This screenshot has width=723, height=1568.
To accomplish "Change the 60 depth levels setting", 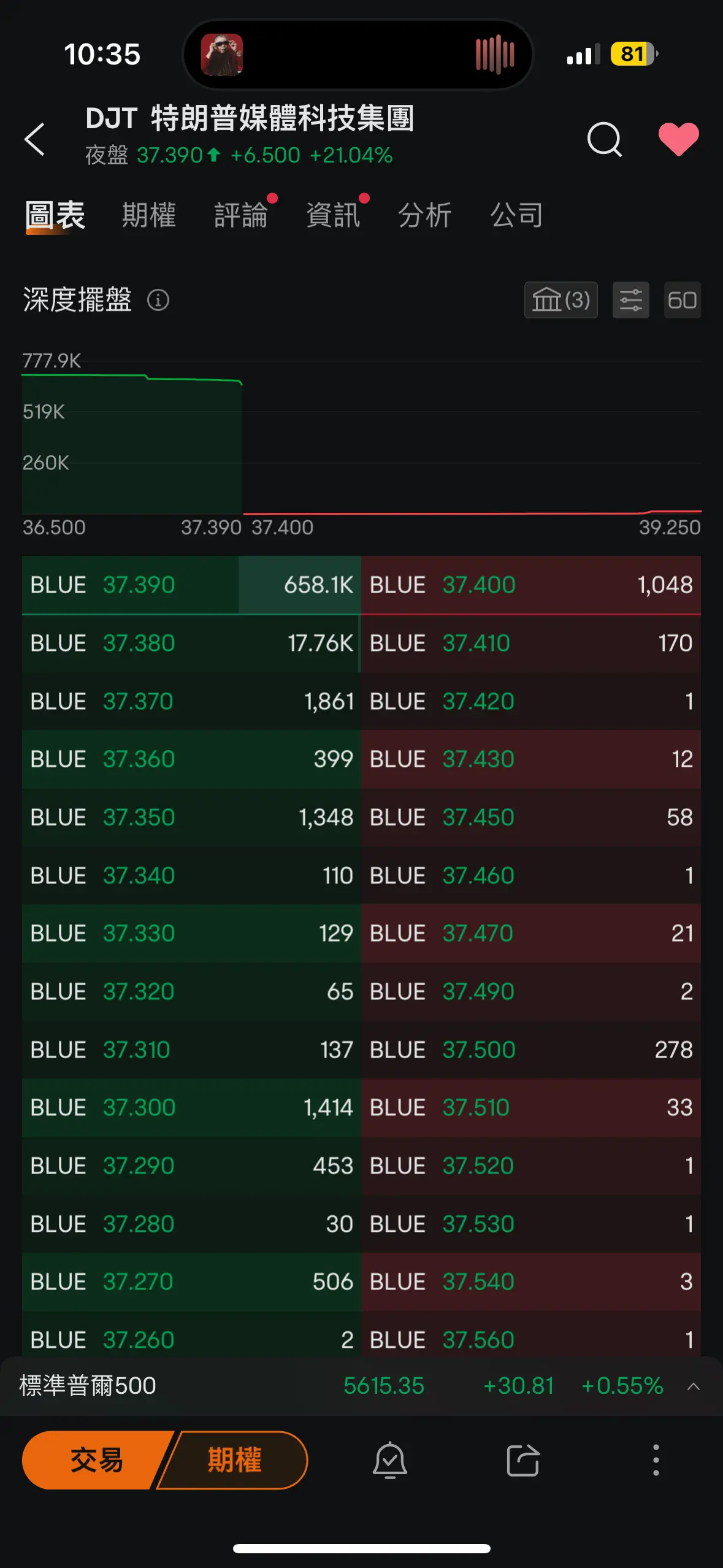I will 682,300.
